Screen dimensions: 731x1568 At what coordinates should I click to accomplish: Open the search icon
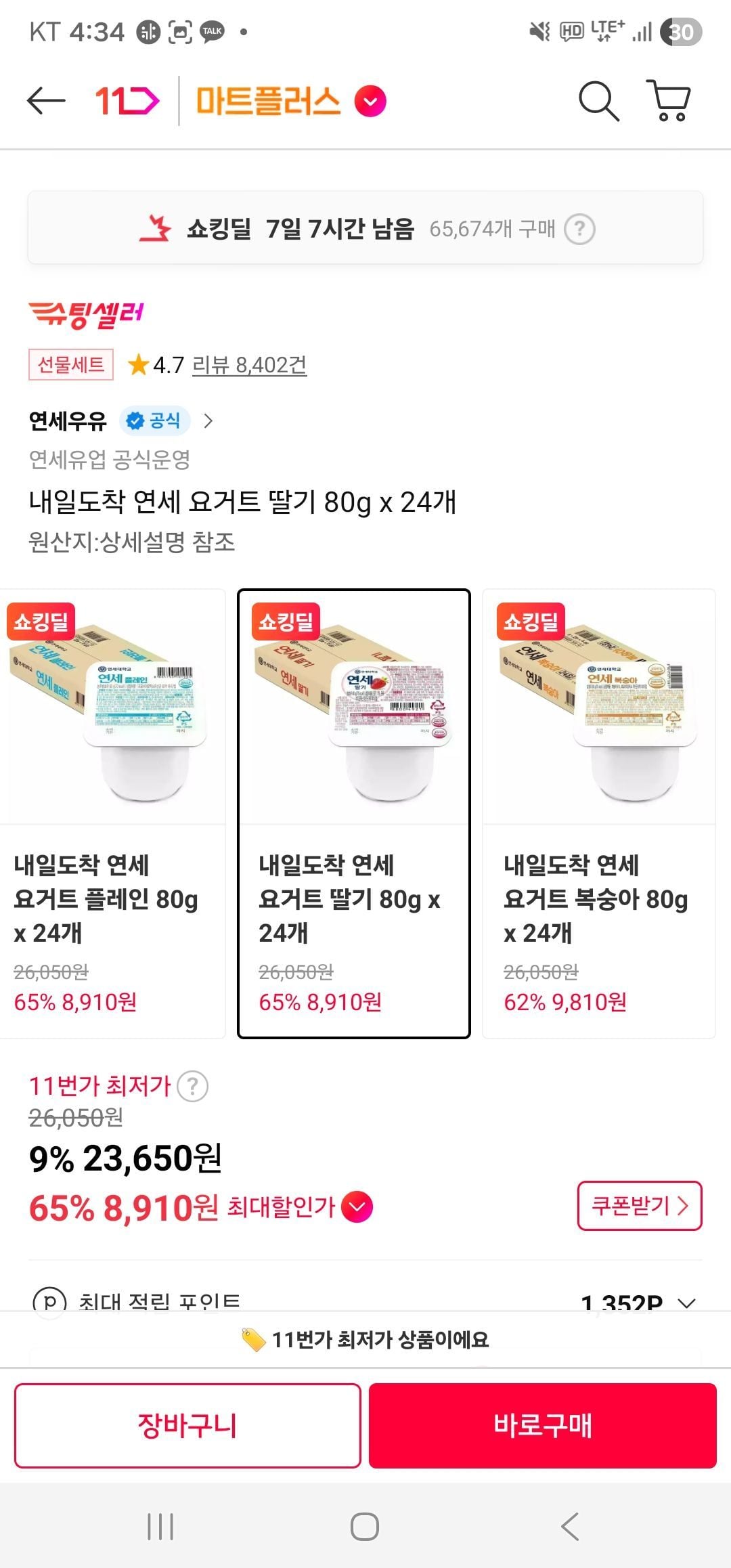(x=598, y=102)
